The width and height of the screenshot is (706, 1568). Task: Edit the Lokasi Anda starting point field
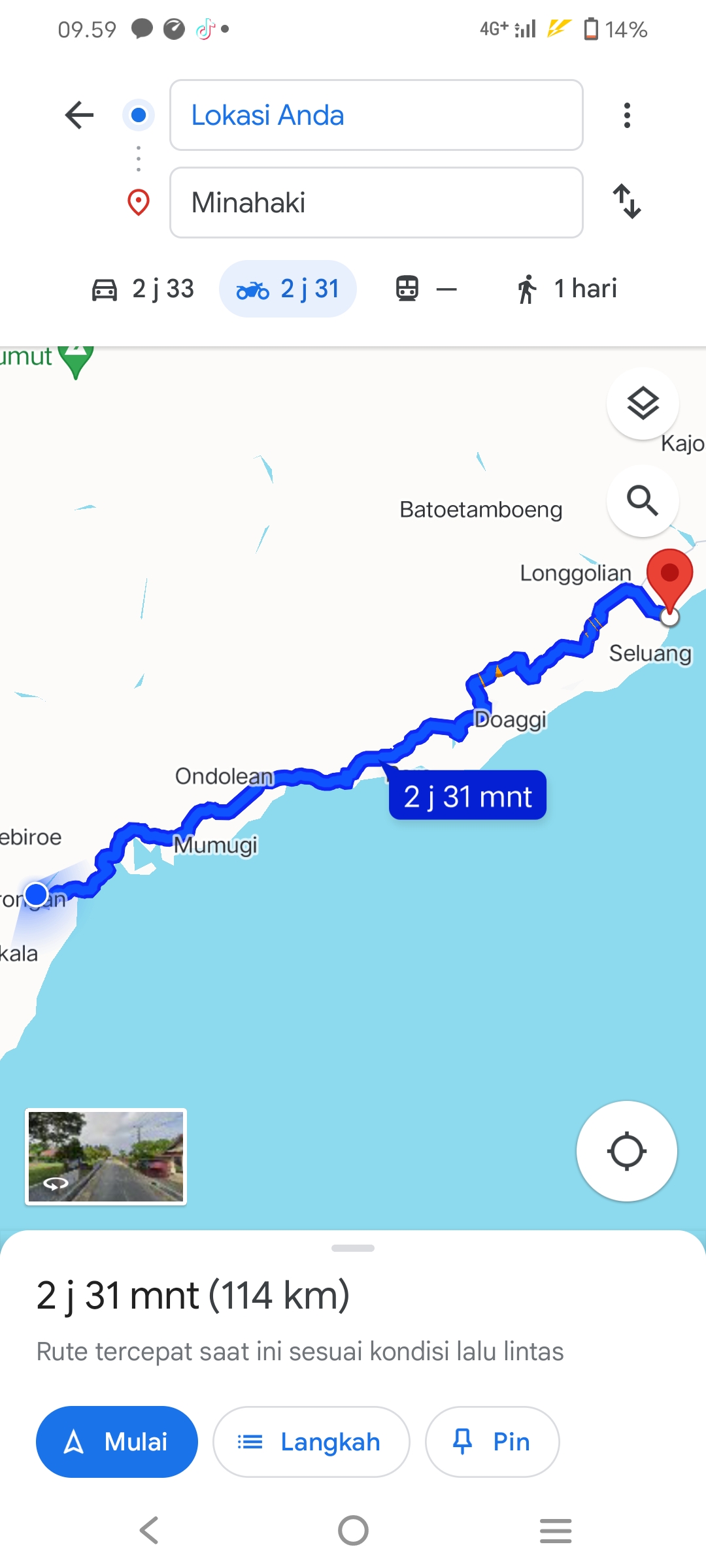tap(377, 115)
